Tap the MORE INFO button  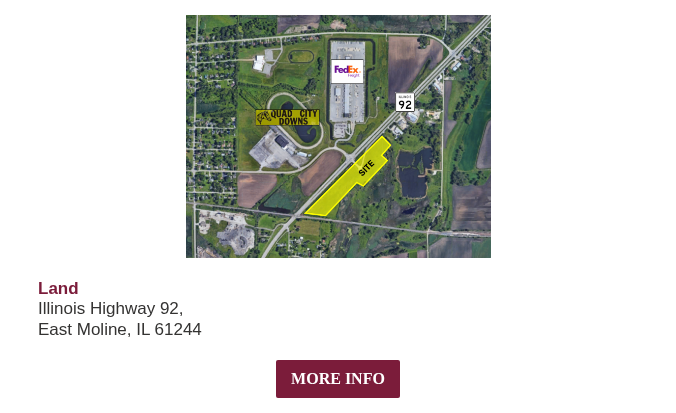pos(338,379)
